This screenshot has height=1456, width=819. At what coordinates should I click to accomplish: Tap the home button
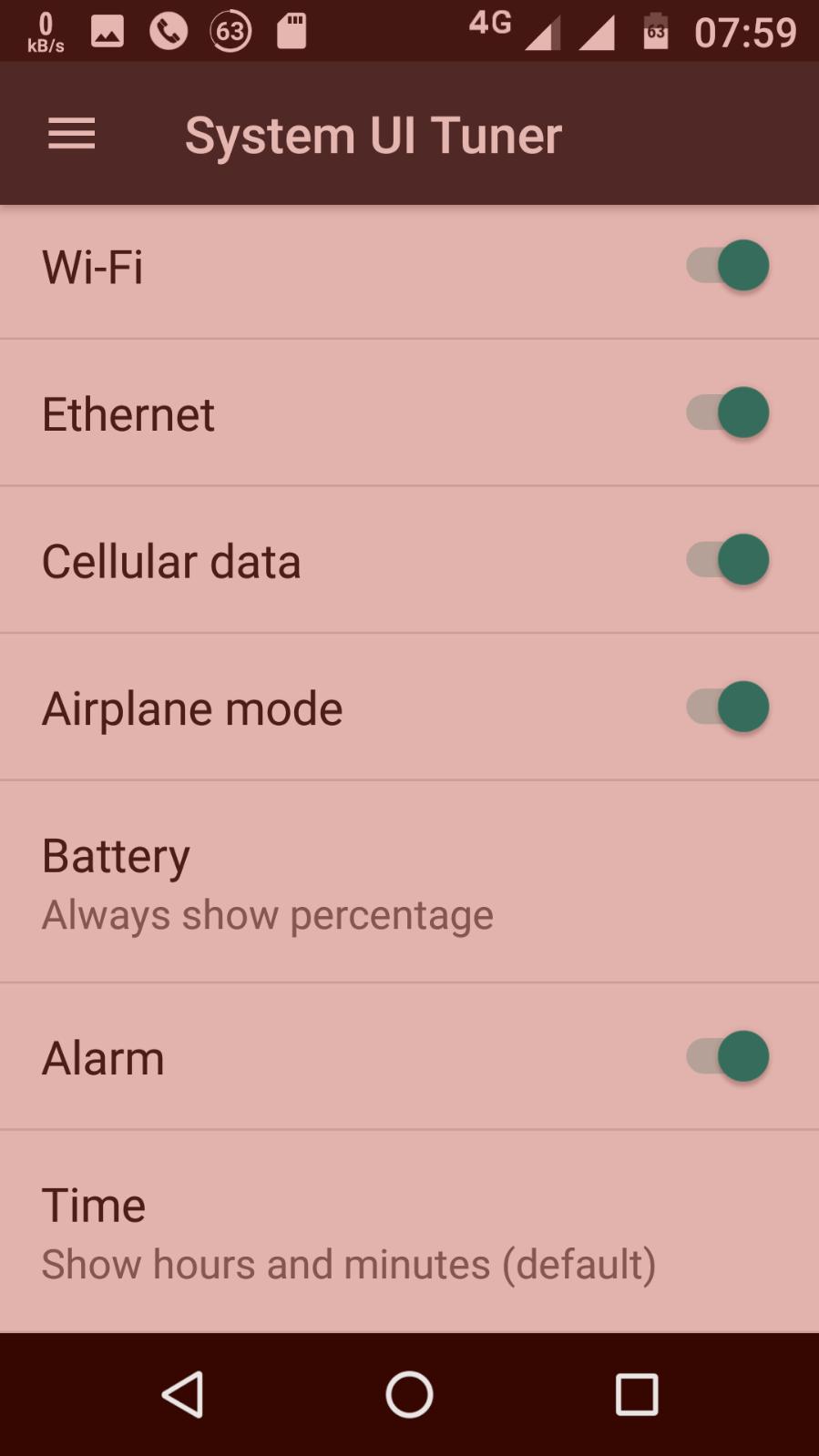(409, 1394)
